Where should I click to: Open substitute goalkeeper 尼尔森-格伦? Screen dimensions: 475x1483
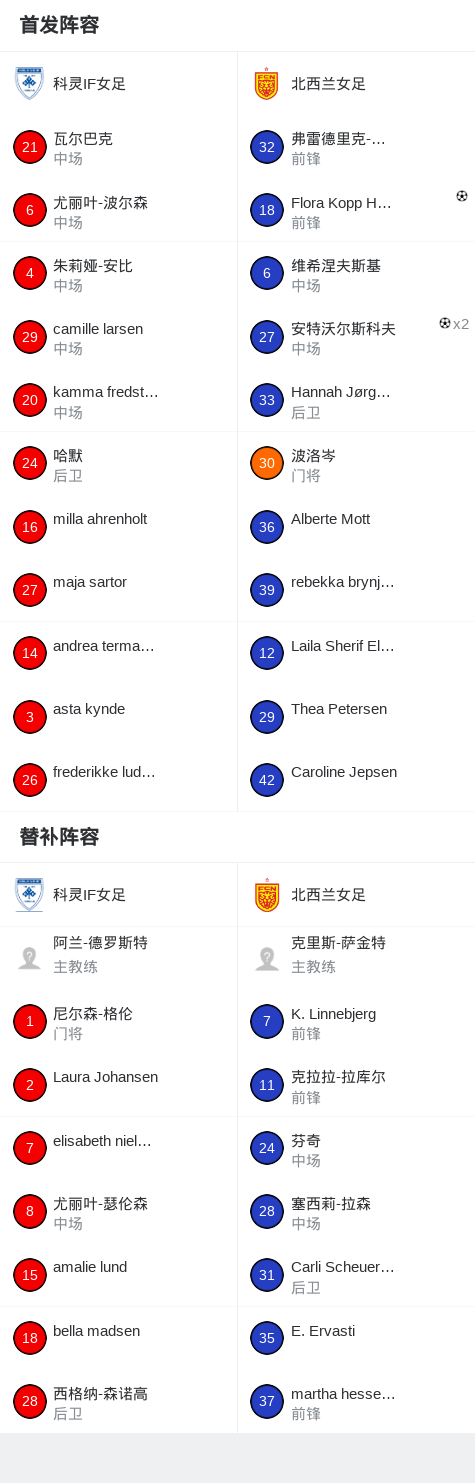pyautogui.click(x=118, y=1022)
